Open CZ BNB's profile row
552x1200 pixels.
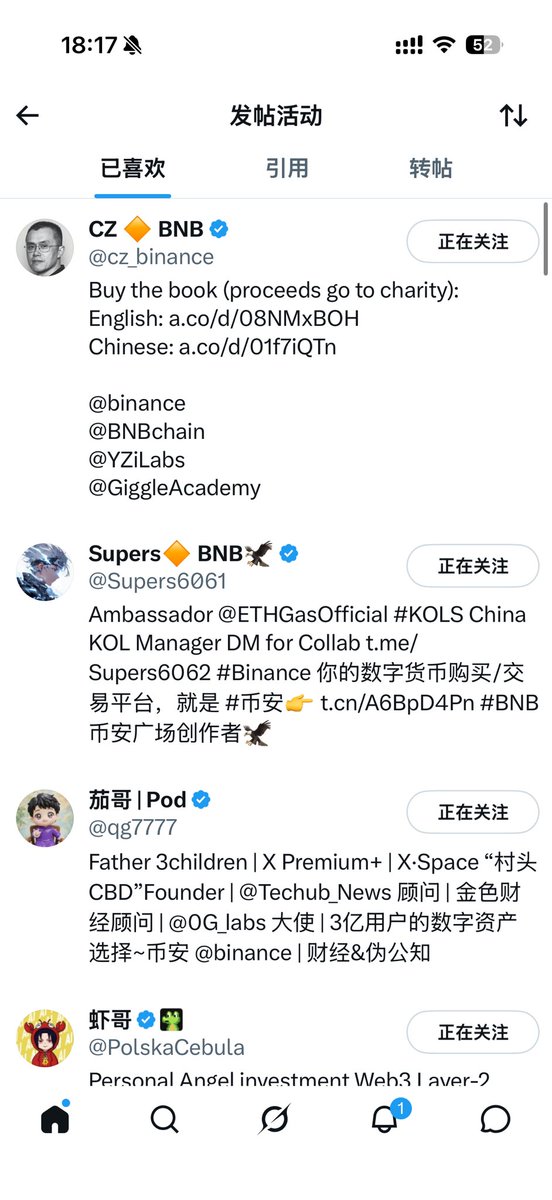276,360
